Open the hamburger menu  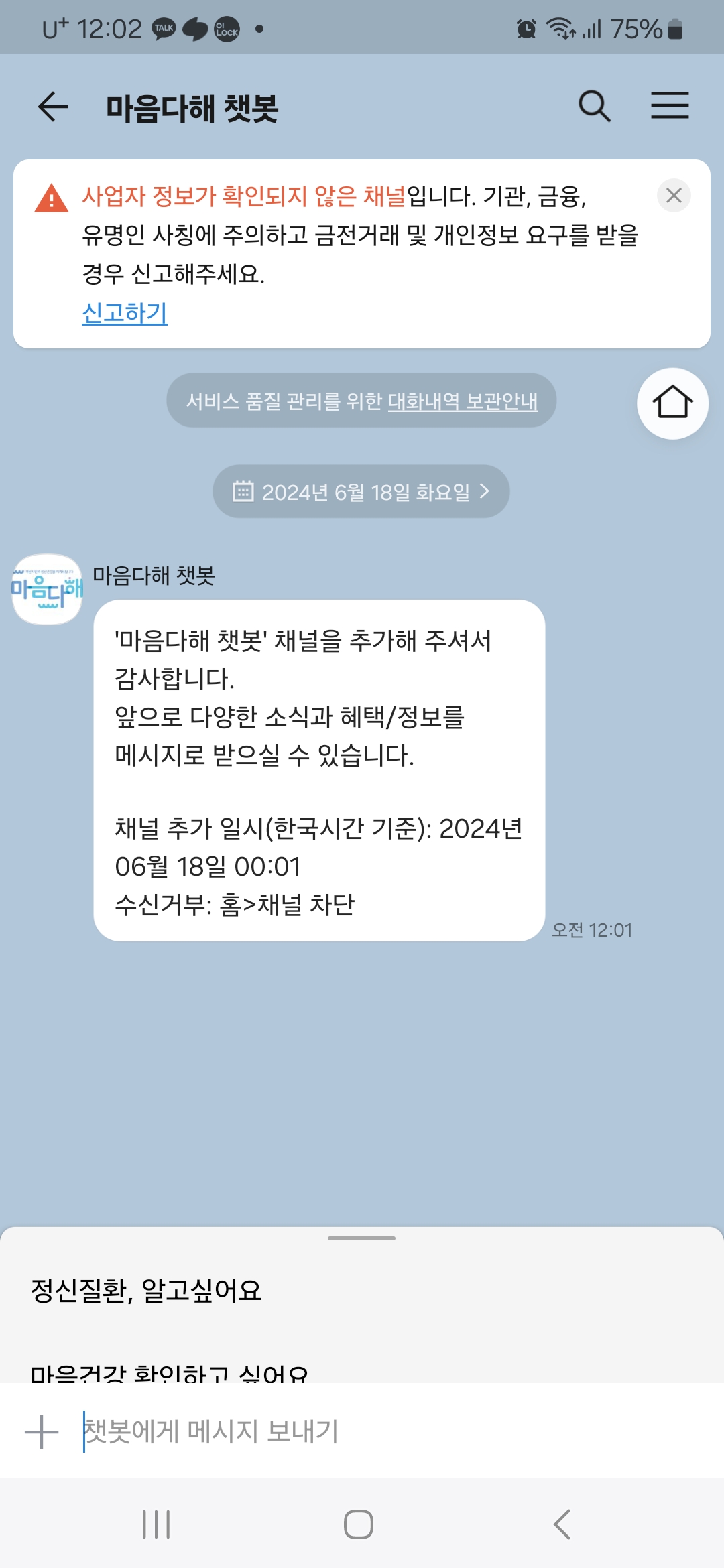click(x=670, y=106)
